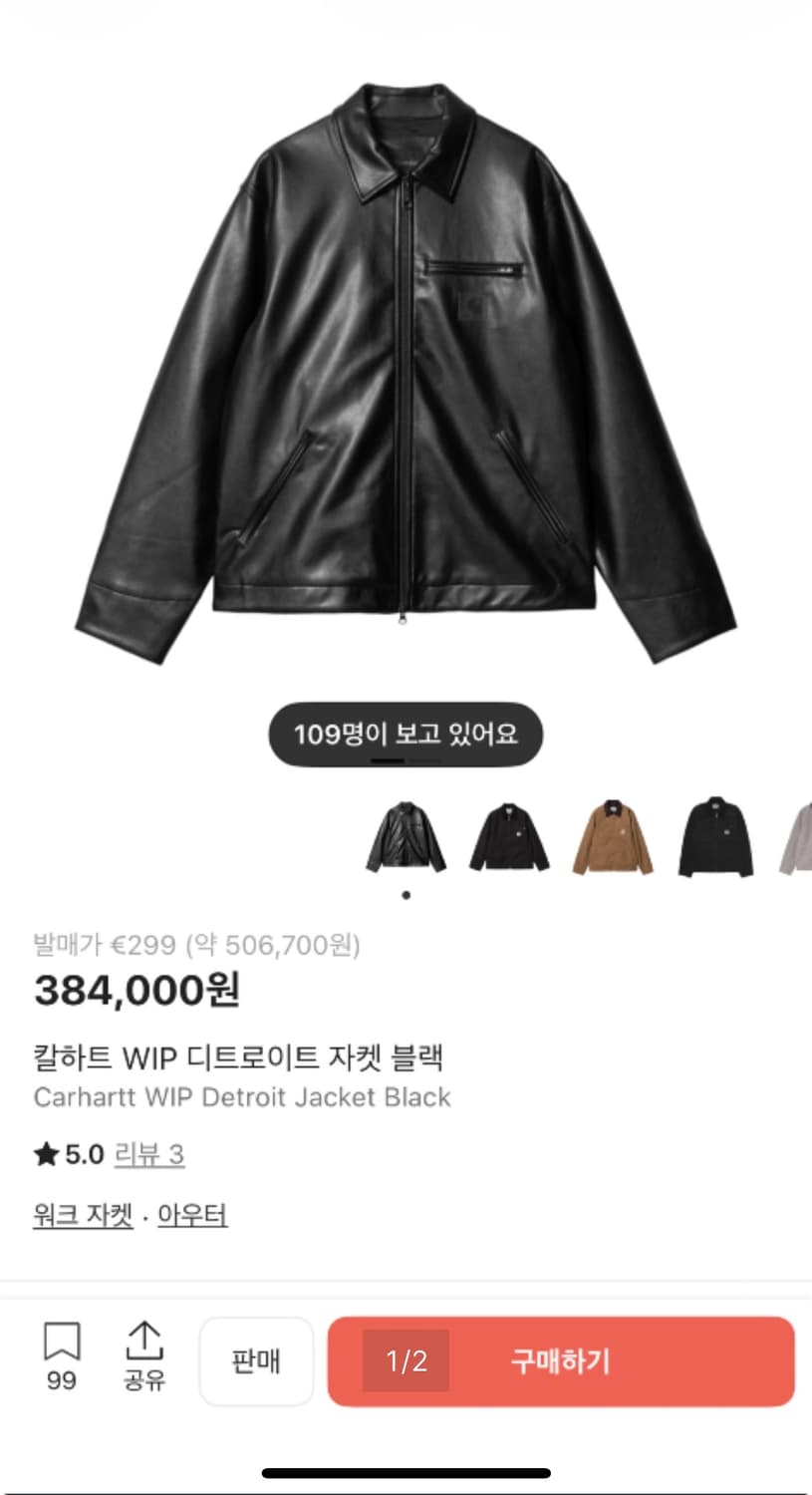Screen dimensions: 812x1495
Task: Tap the bookmark count showing 99
Action: (63, 1381)
